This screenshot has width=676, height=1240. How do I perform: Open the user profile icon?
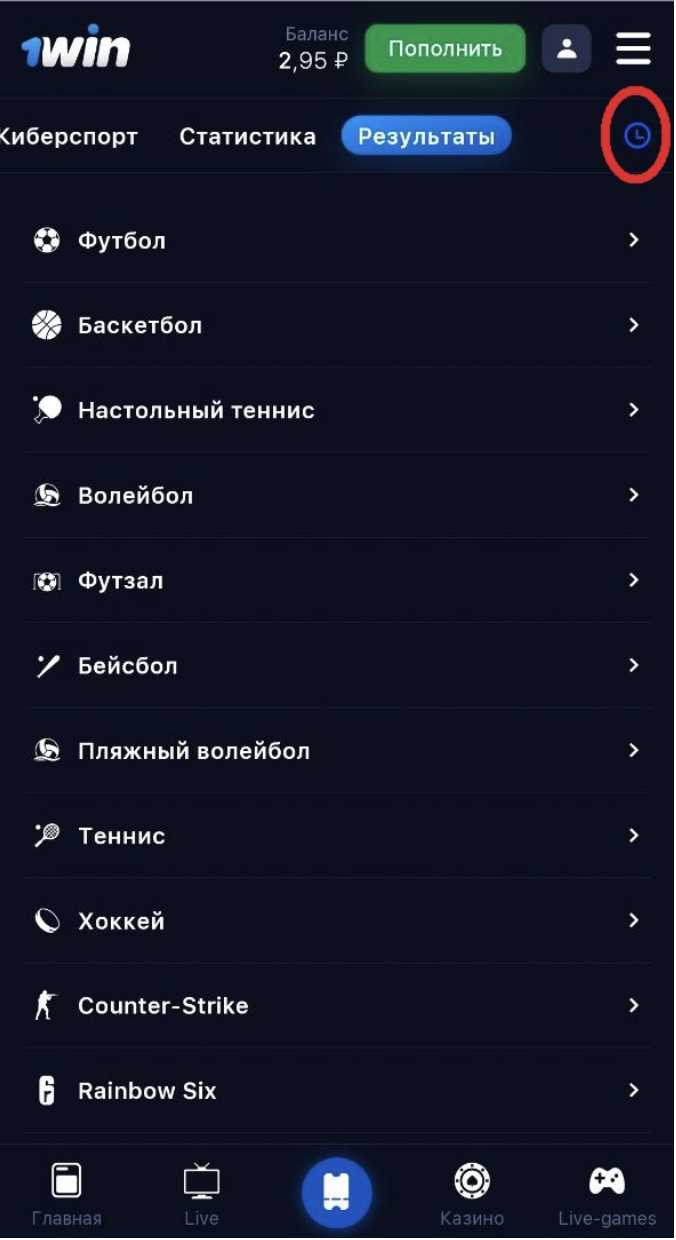pos(566,49)
